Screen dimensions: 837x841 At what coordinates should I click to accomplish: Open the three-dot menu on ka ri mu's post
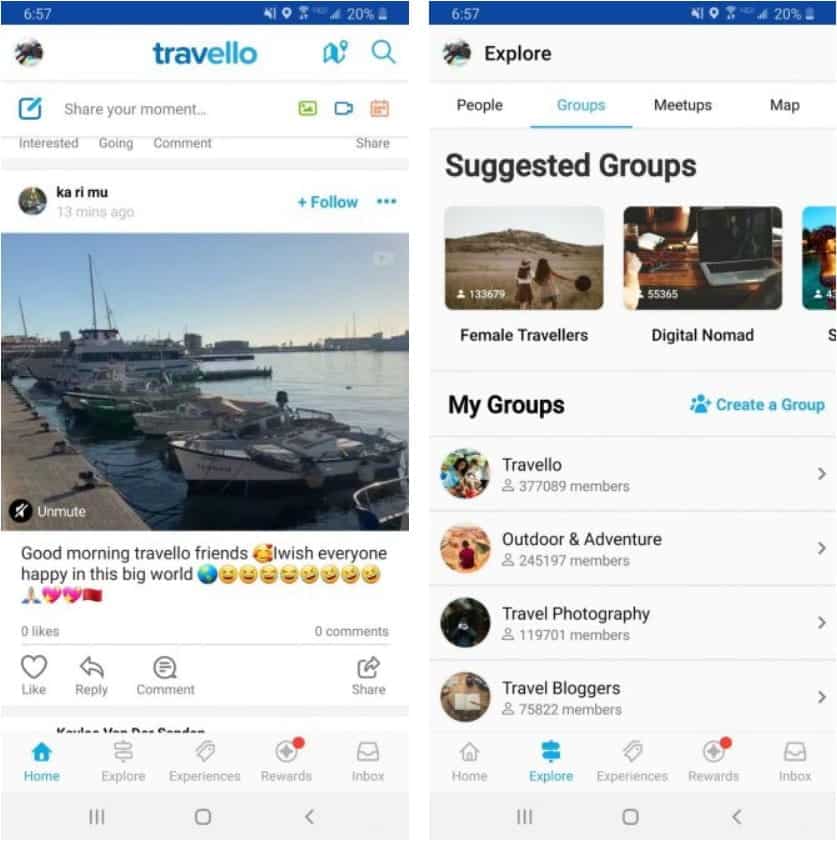(386, 202)
